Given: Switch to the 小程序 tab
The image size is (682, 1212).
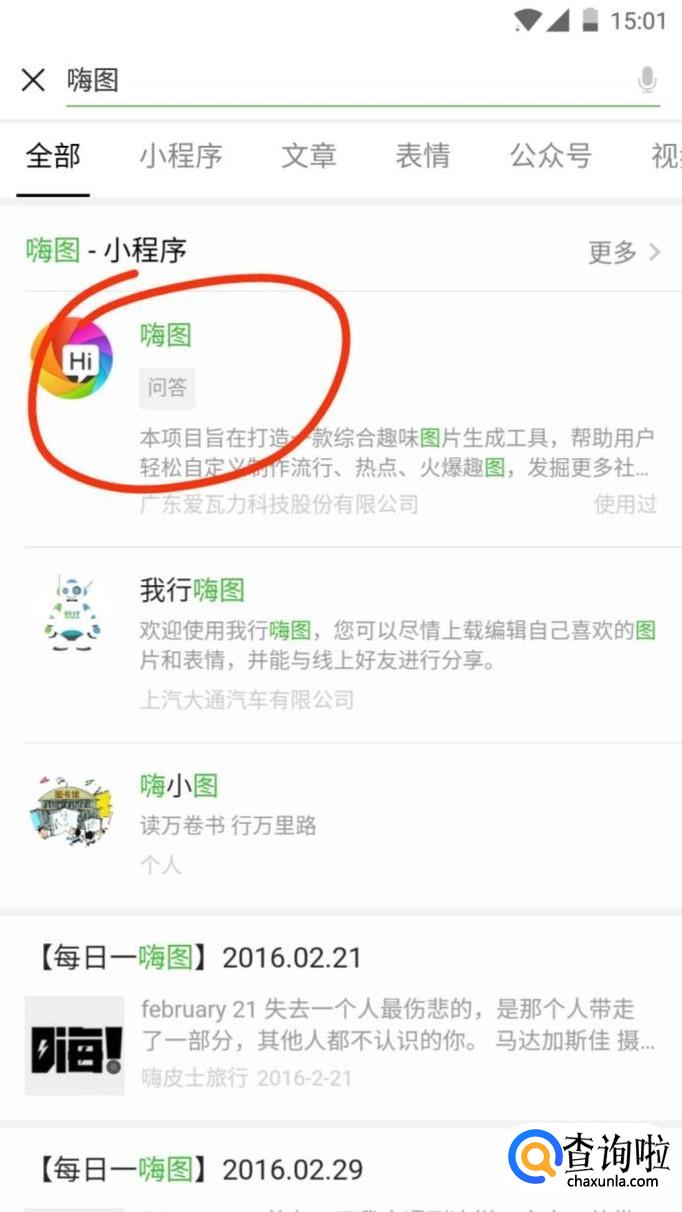Looking at the screenshot, I should (180, 156).
